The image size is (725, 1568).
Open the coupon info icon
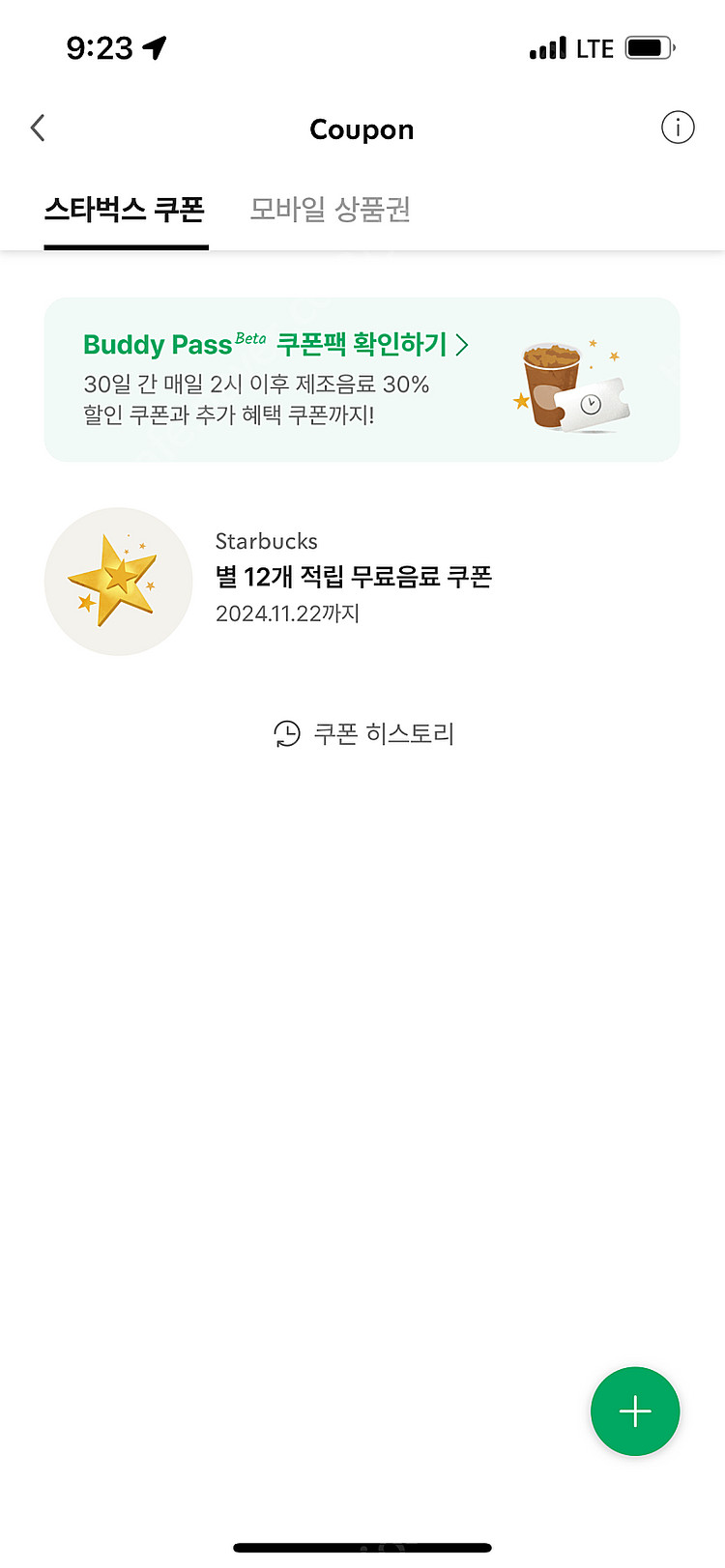(x=678, y=128)
